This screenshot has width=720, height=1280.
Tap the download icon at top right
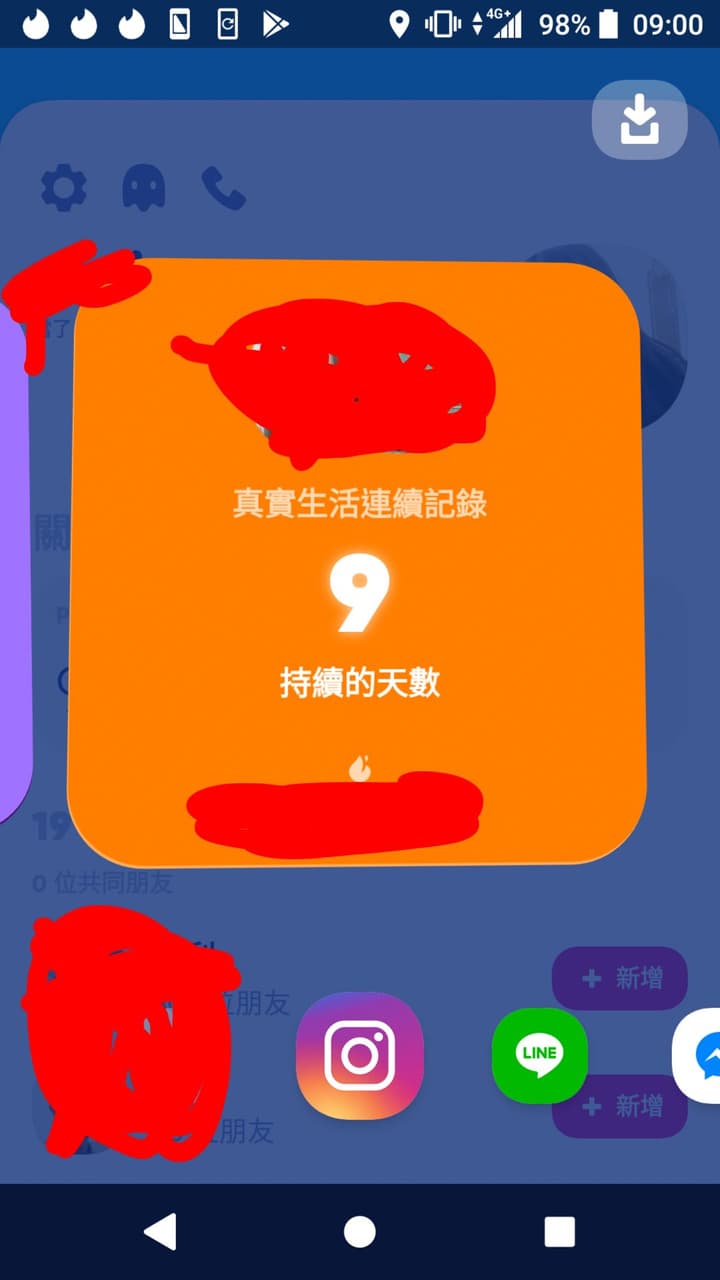pos(640,120)
